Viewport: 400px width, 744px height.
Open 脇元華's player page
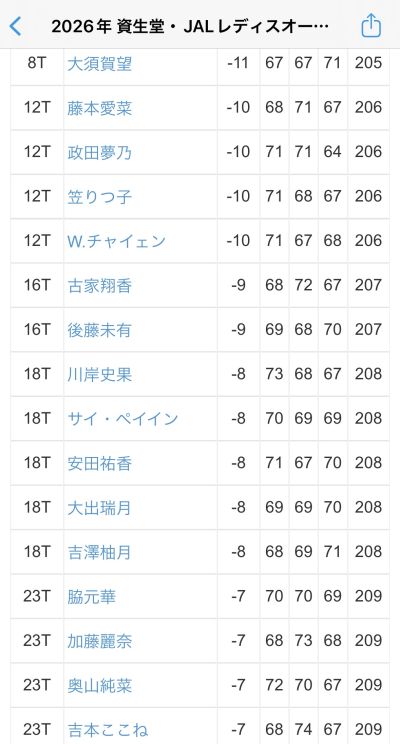click(91, 597)
